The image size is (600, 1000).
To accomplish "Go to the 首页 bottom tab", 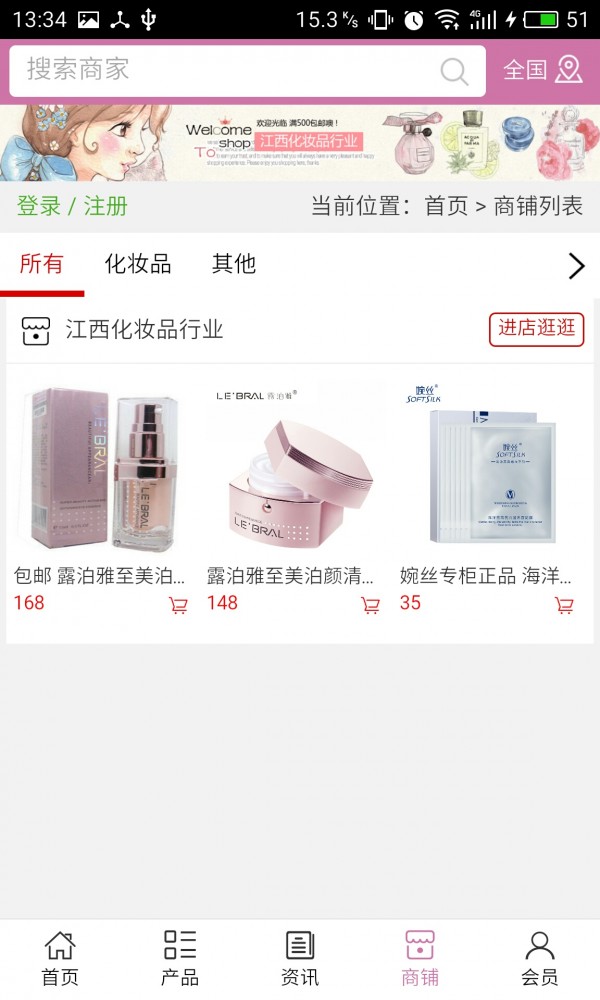I will (x=60, y=958).
